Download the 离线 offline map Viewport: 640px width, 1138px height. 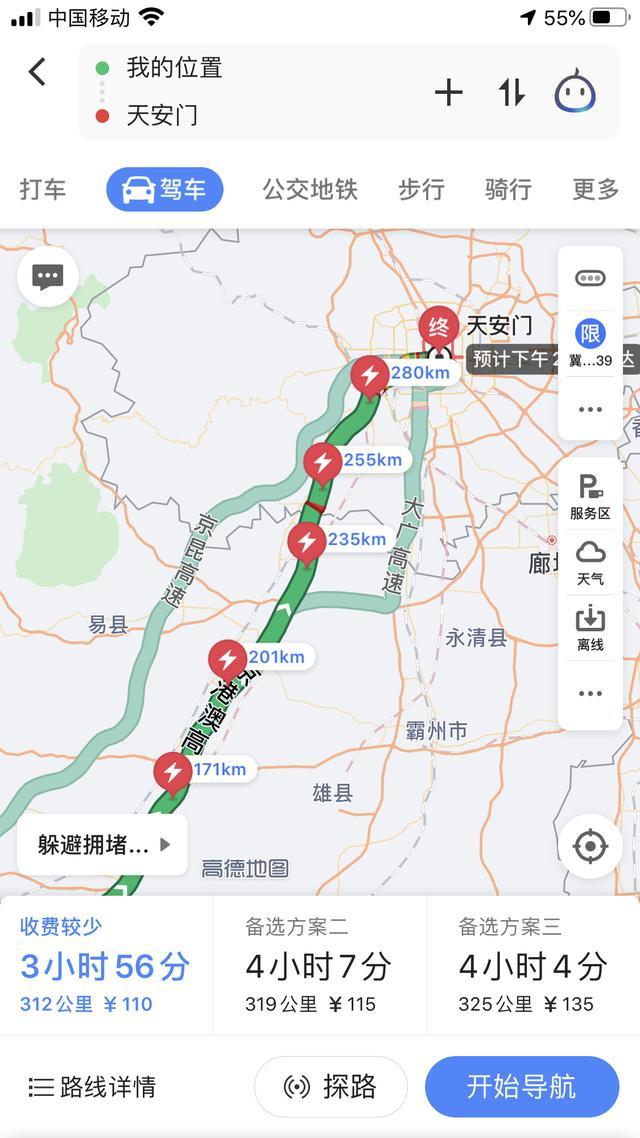click(590, 629)
